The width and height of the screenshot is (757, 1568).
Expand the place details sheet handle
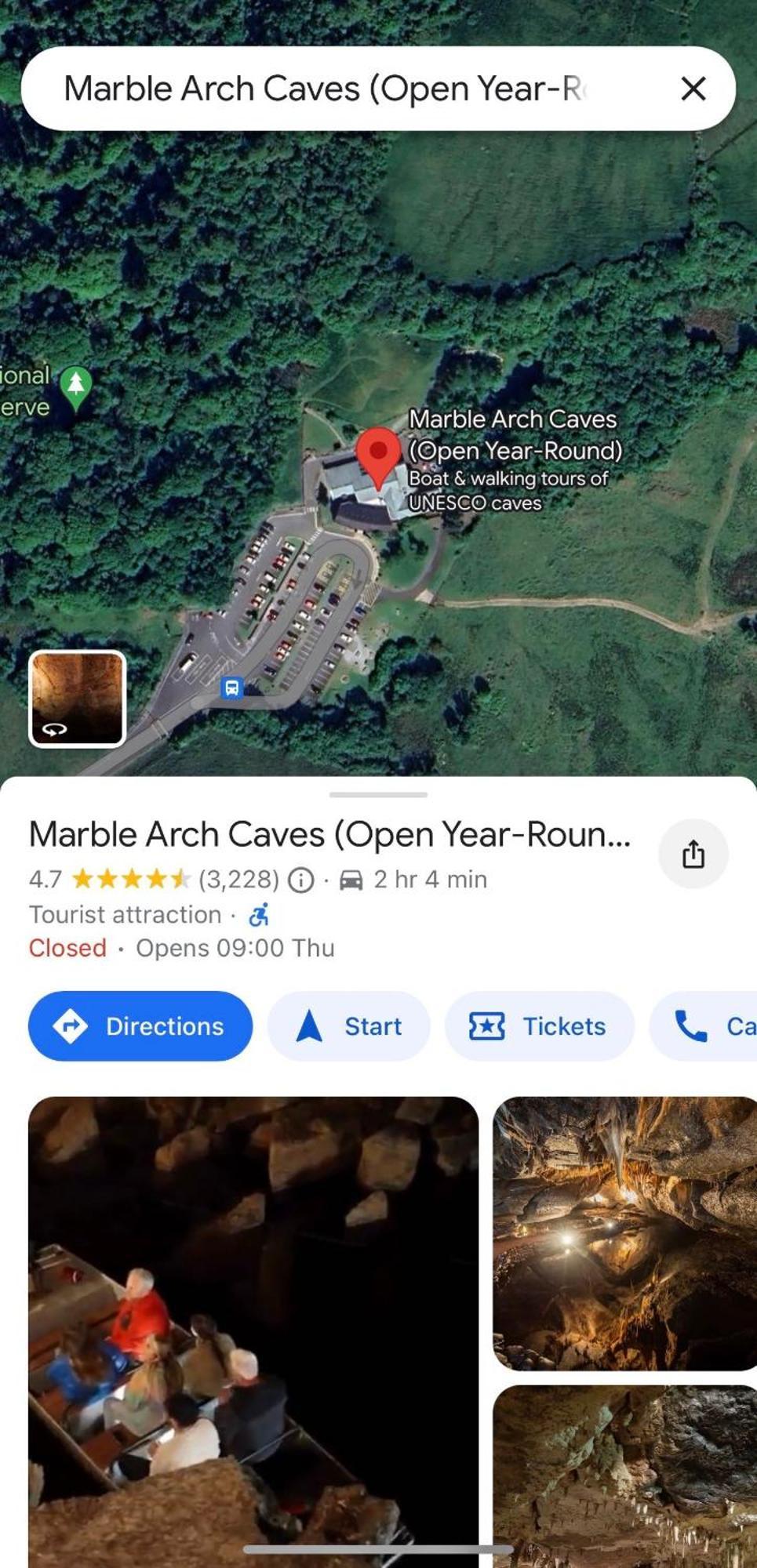[x=378, y=795]
